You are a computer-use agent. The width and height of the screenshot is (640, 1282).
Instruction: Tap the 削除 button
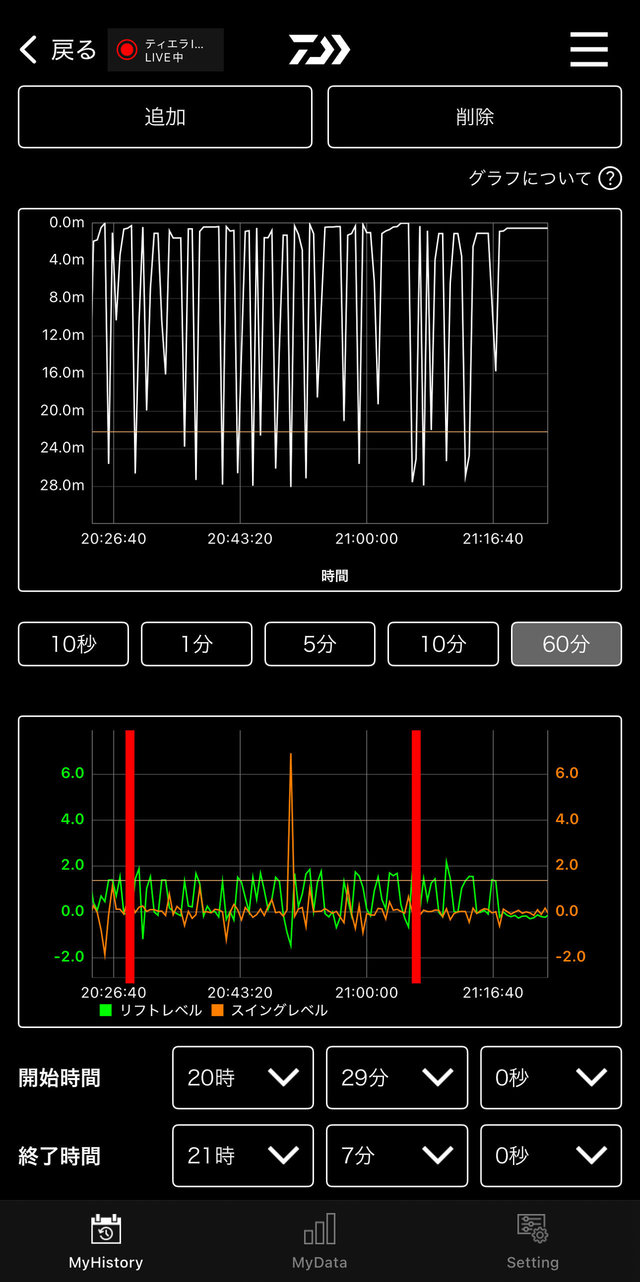click(x=474, y=117)
